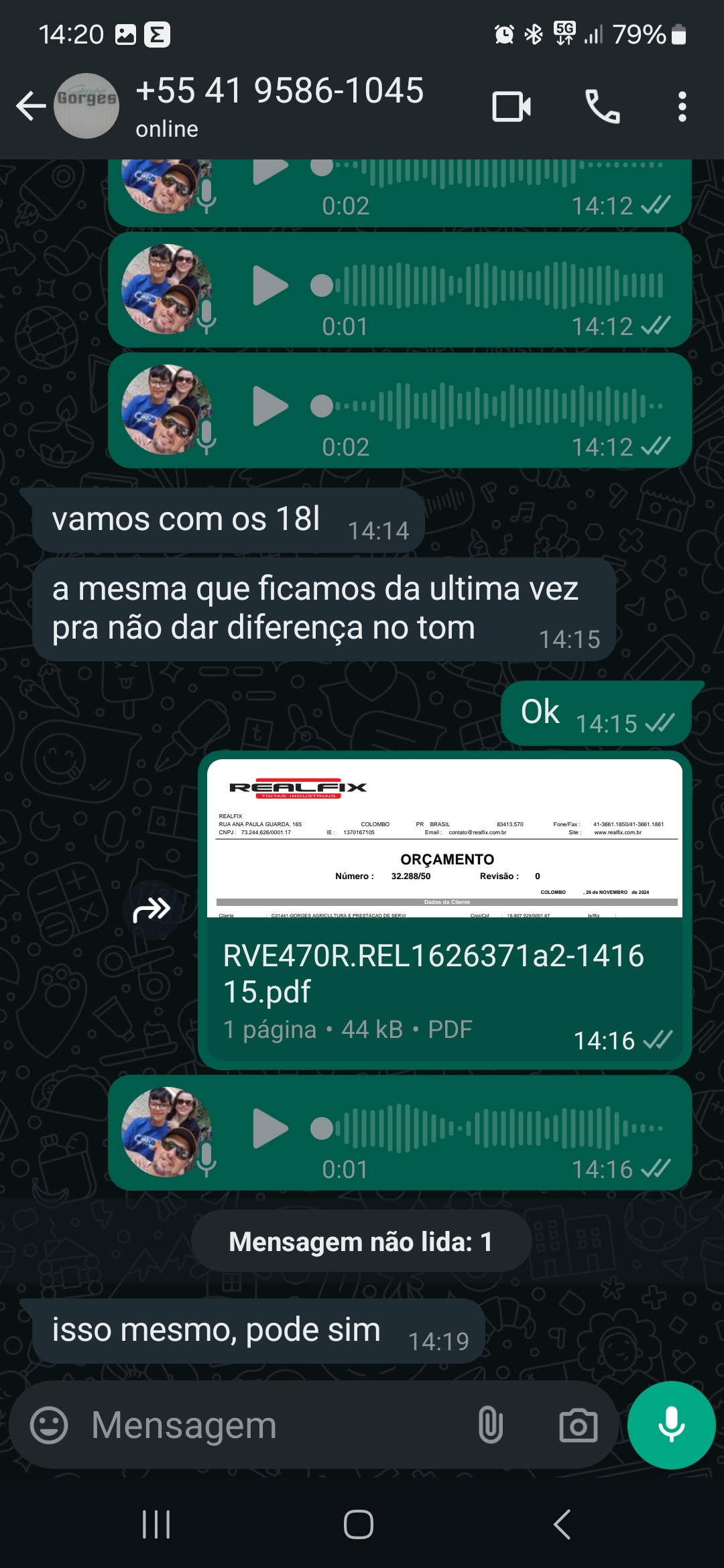Go back to the chat list
The image size is (724, 1568).
coord(30,106)
